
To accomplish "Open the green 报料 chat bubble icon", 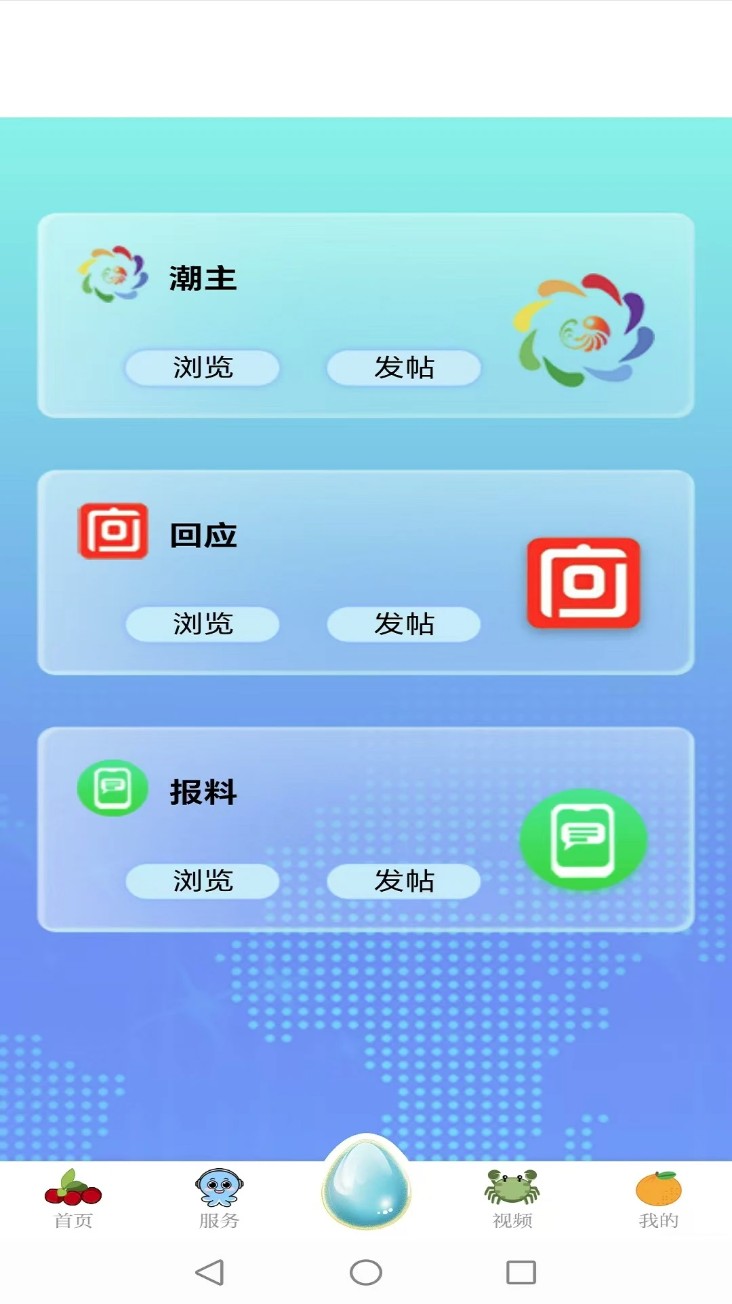I will pyautogui.click(x=112, y=788).
